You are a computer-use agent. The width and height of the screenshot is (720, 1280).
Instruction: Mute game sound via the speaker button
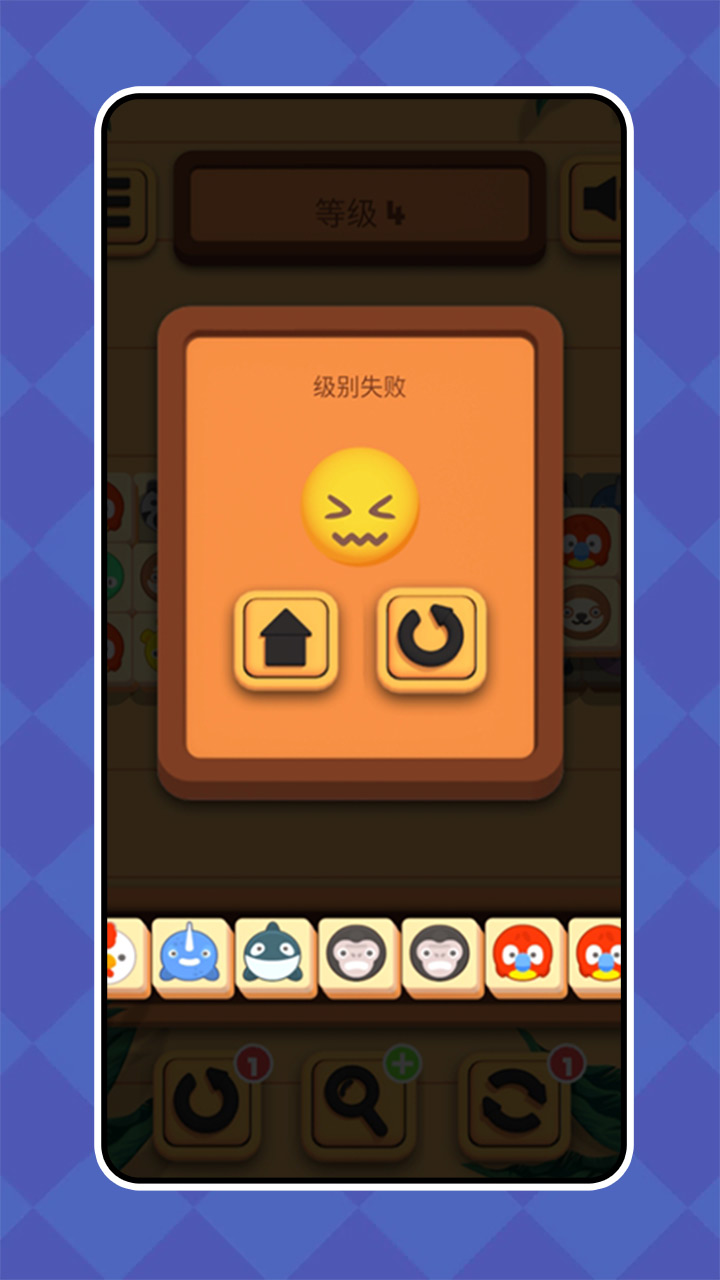click(x=600, y=200)
